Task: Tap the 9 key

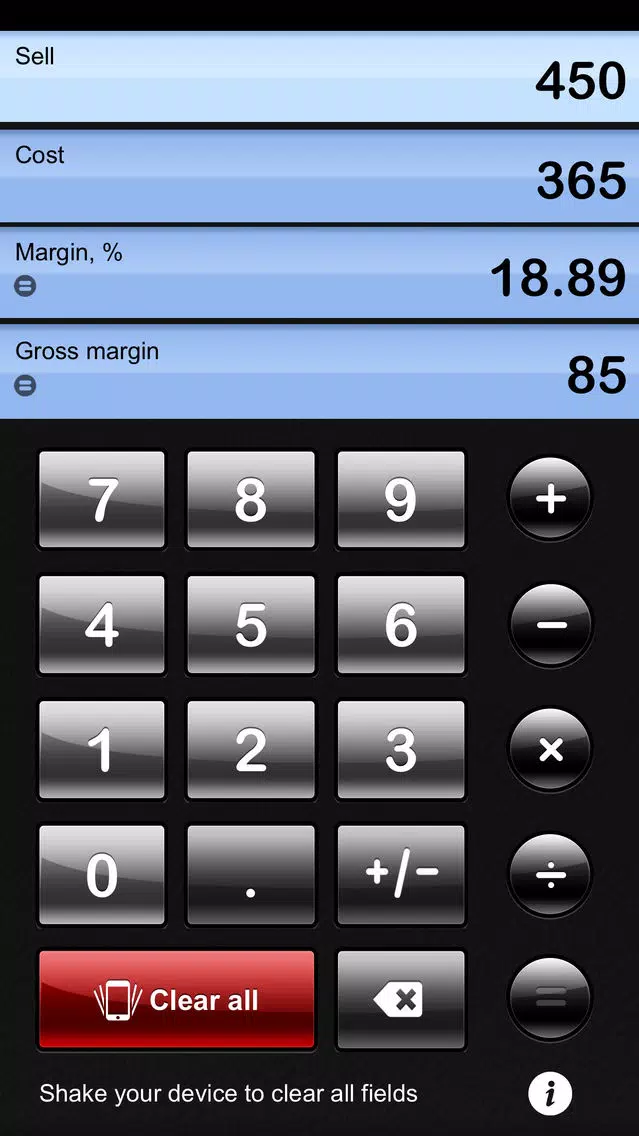Action: [x=401, y=499]
